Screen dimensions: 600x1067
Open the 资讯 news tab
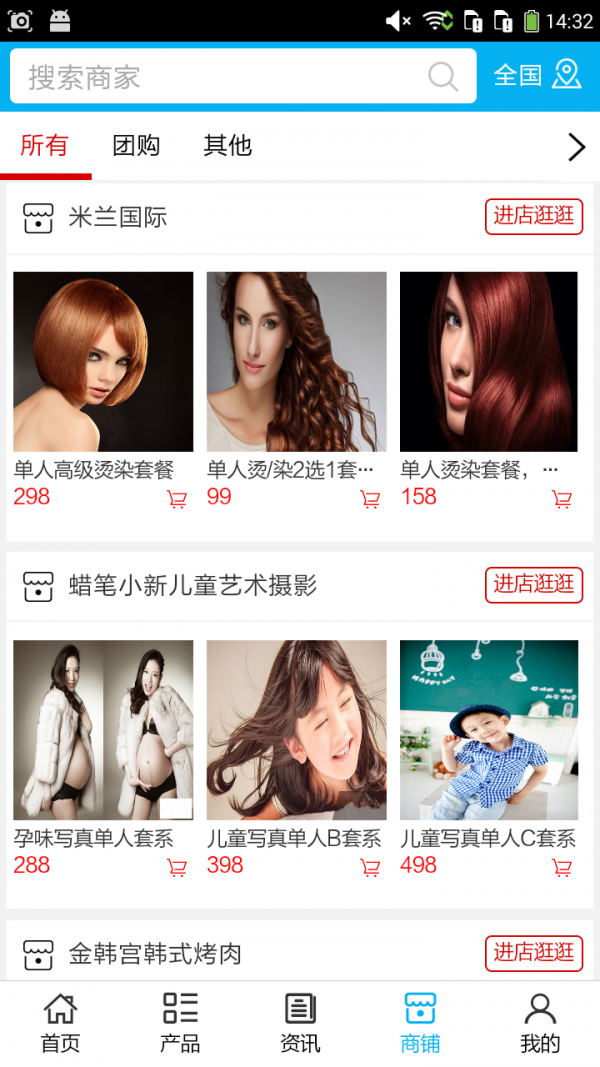(x=300, y=1023)
